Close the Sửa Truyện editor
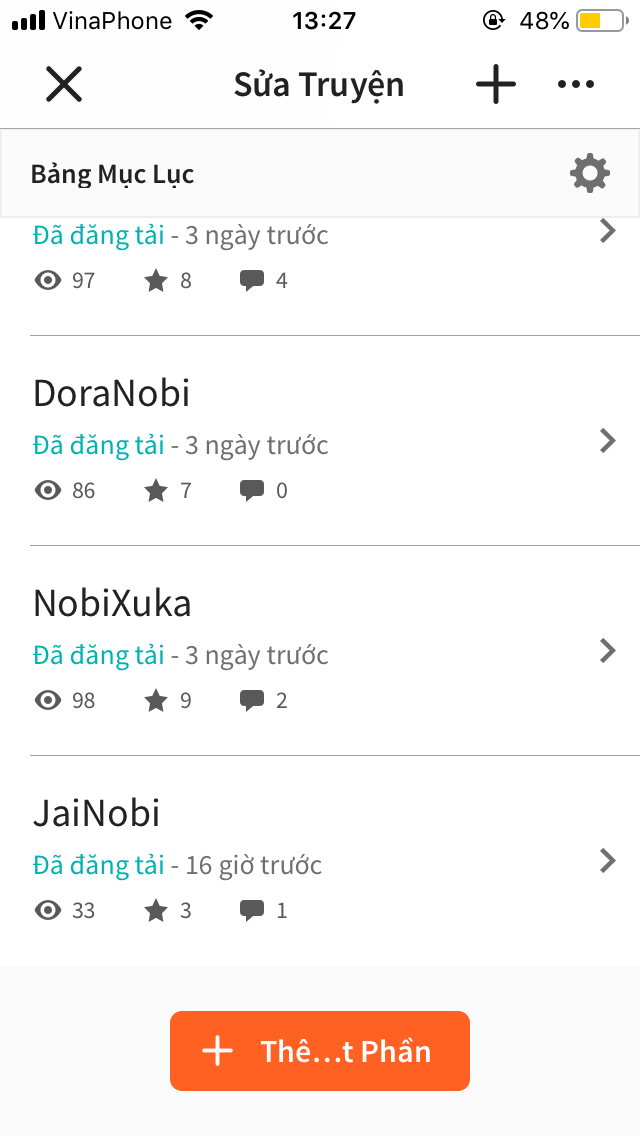The height and width of the screenshot is (1136, 640). [x=64, y=84]
